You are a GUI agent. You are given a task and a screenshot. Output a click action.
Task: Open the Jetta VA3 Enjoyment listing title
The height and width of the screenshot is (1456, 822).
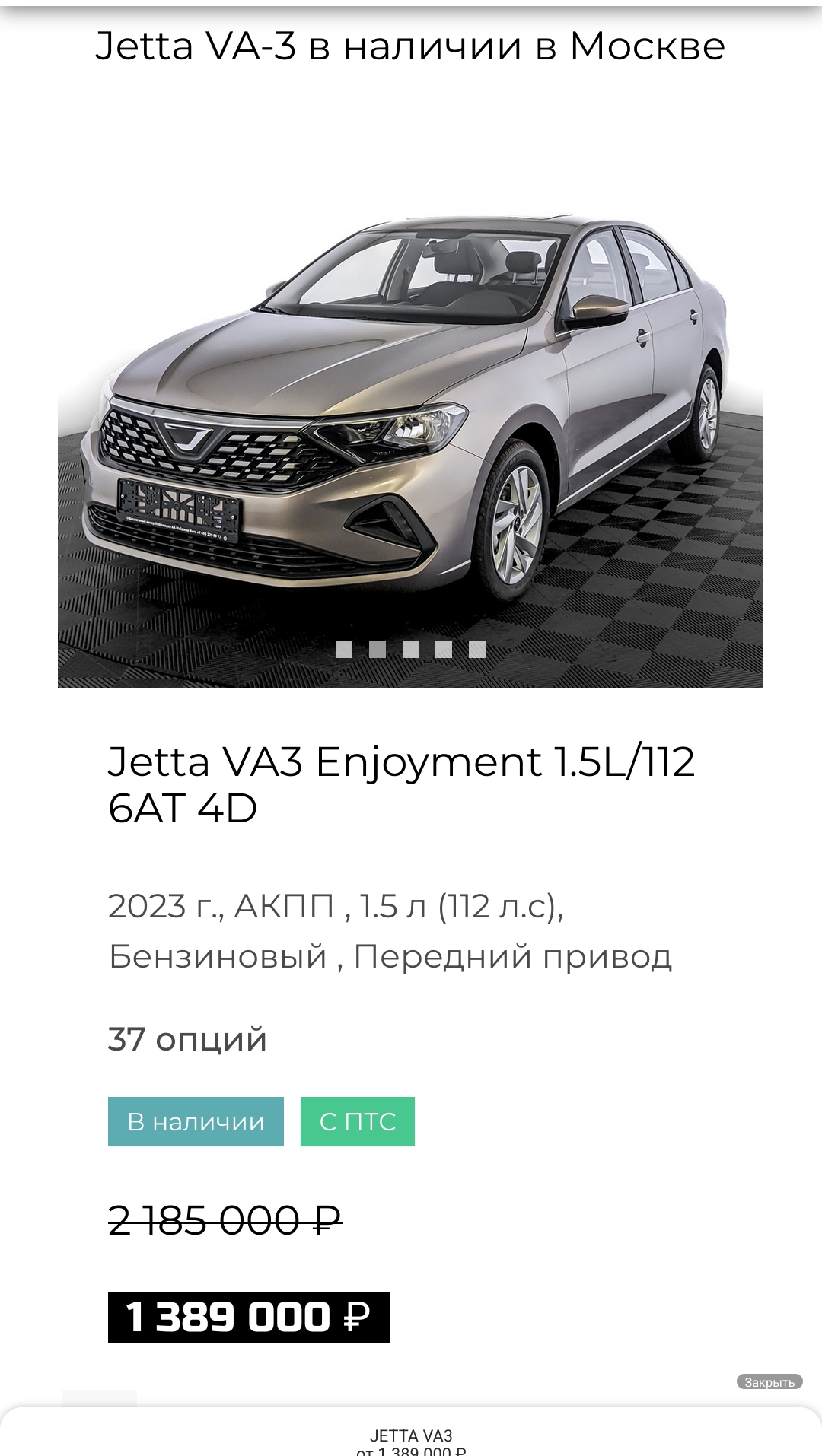[x=401, y=784]
